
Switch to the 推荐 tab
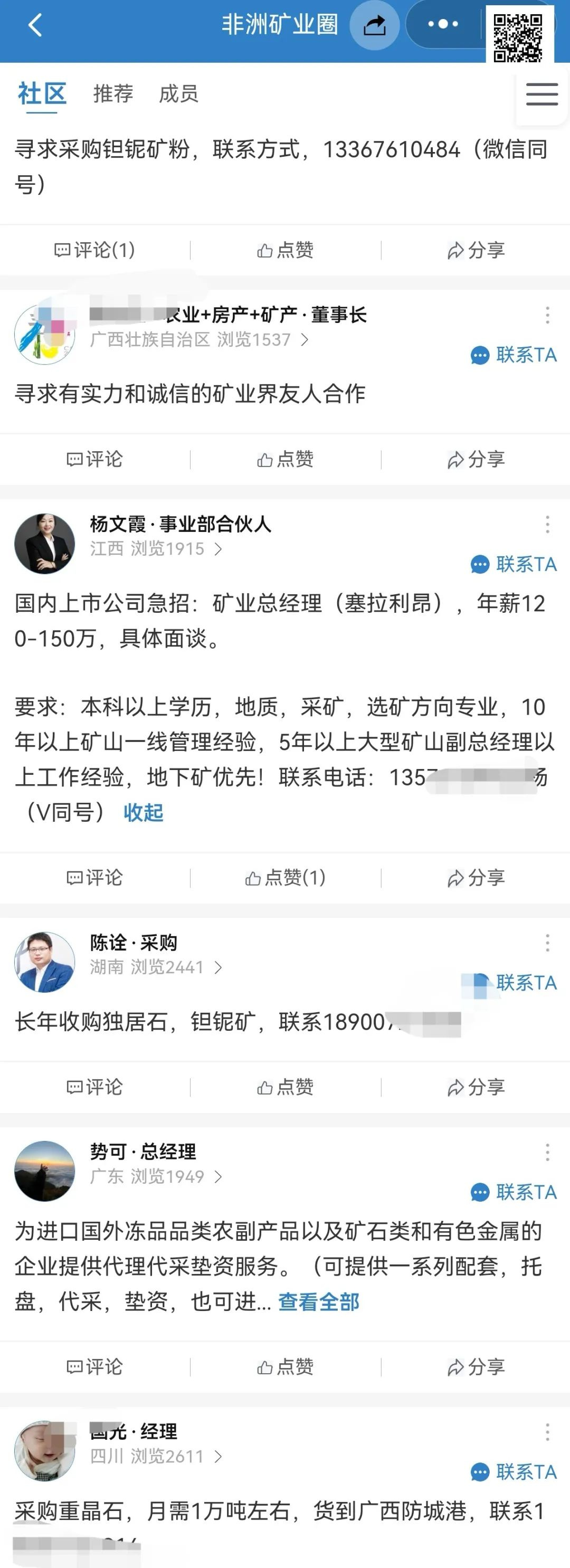click(112, 94)
